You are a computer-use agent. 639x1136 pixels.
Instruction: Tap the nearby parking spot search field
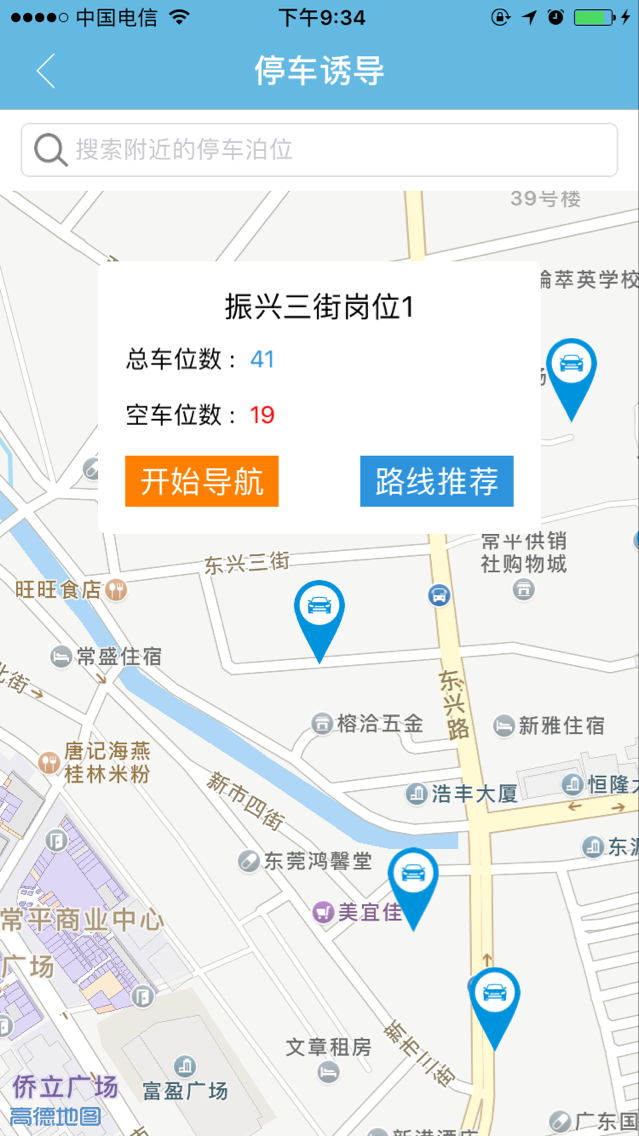tap(319, 150)
